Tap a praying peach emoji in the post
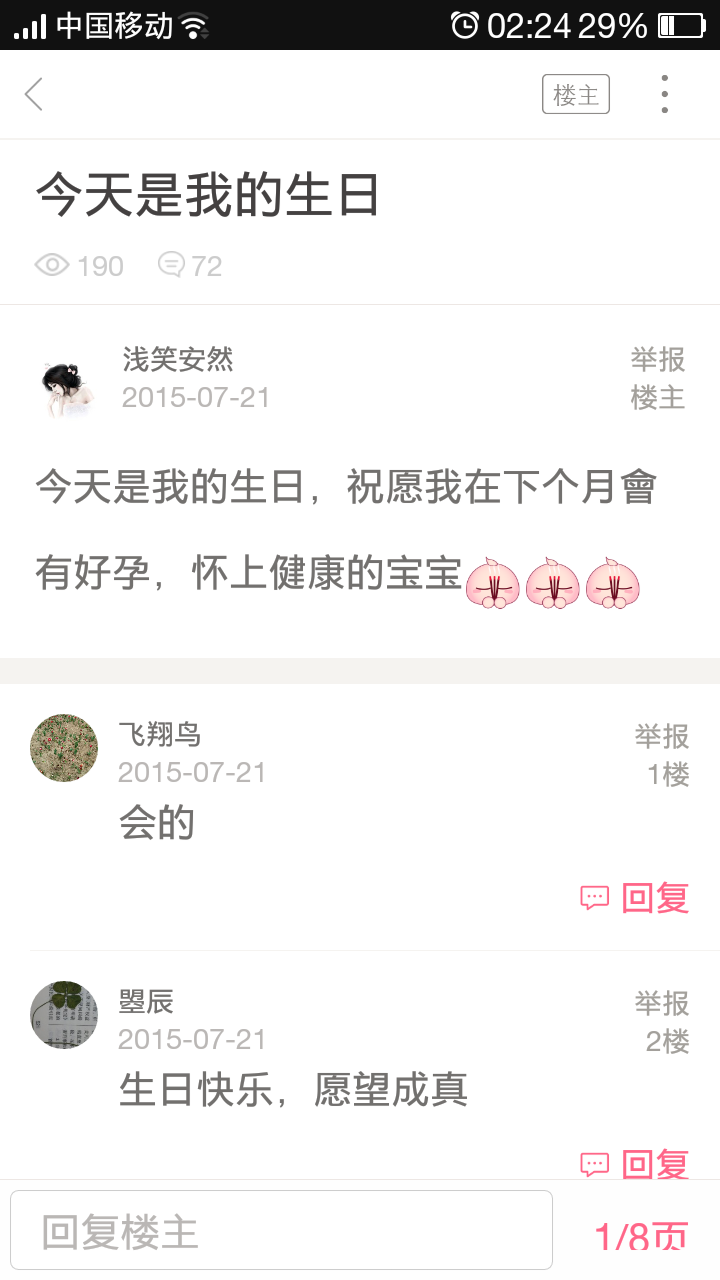720x1280 pixels. point(490,585)
